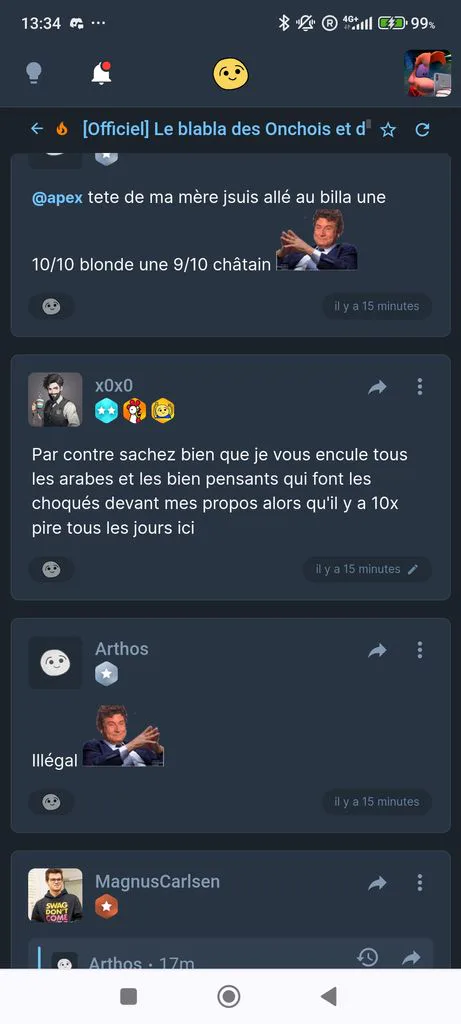Image resolution: width=461 pixels, height=1024 pixels.
Task: Favorite this topic with the star
Action: click(388, 129)
